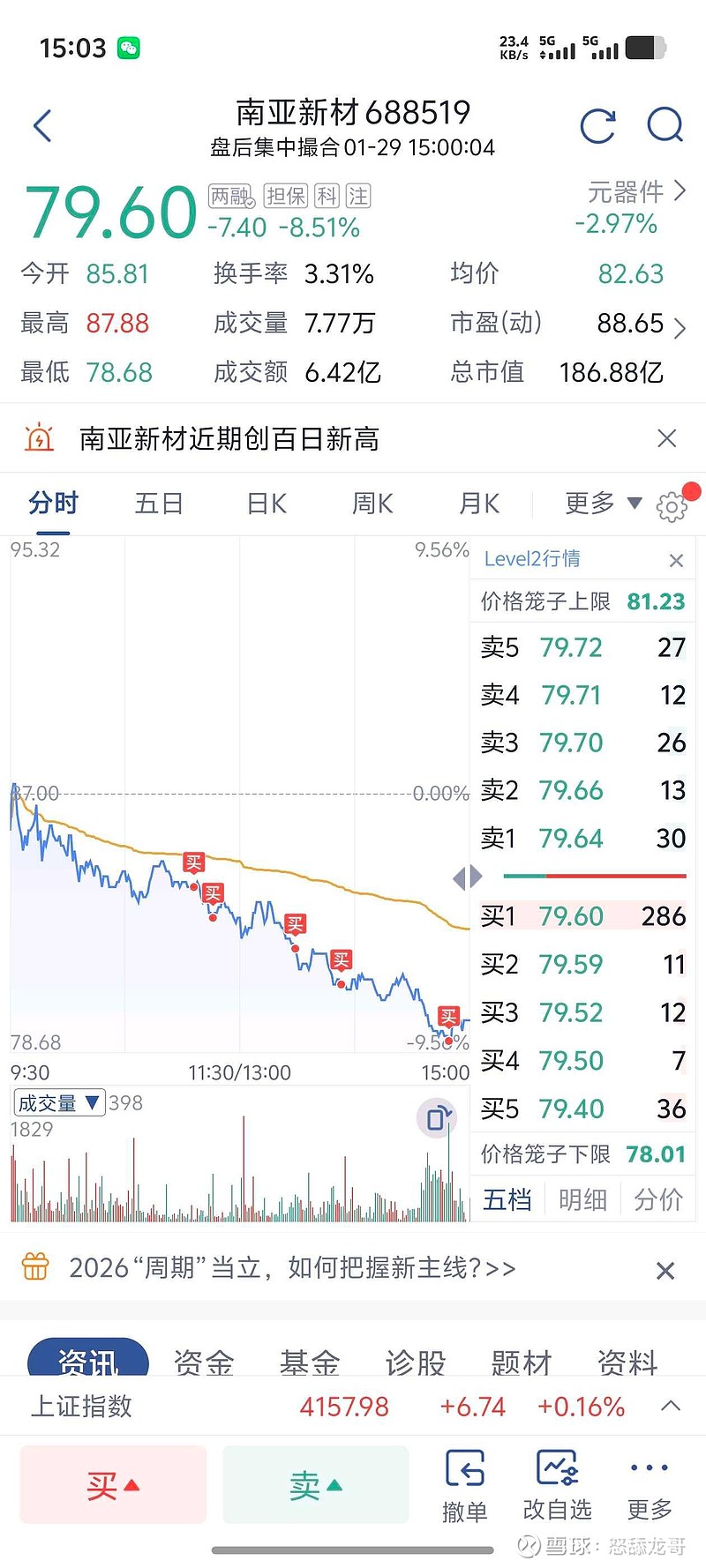Tap the red 买 buy button
The width and height of the screenshot is (706, 1568).
[x=112, y=1484]
